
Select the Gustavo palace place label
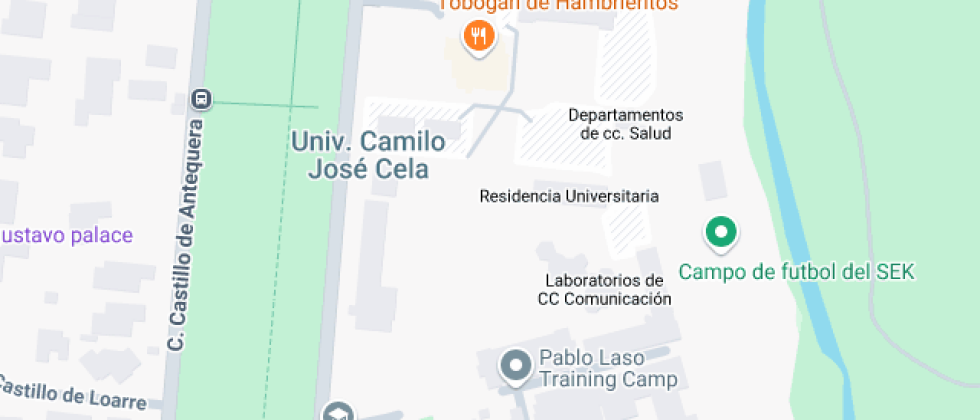click(66, 235)
